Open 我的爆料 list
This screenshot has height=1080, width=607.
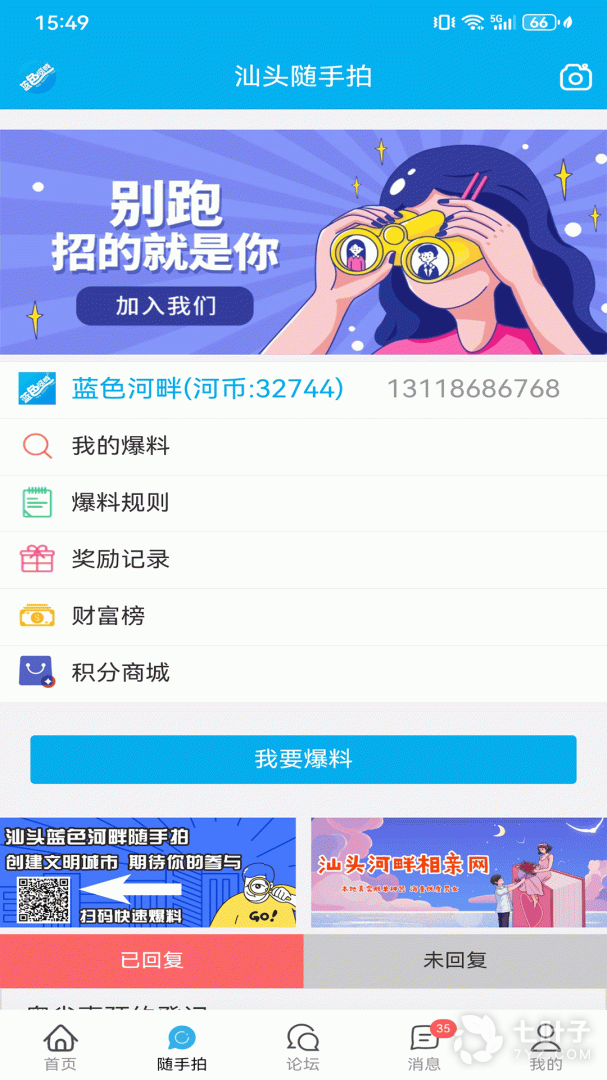(x=120, y=446)
